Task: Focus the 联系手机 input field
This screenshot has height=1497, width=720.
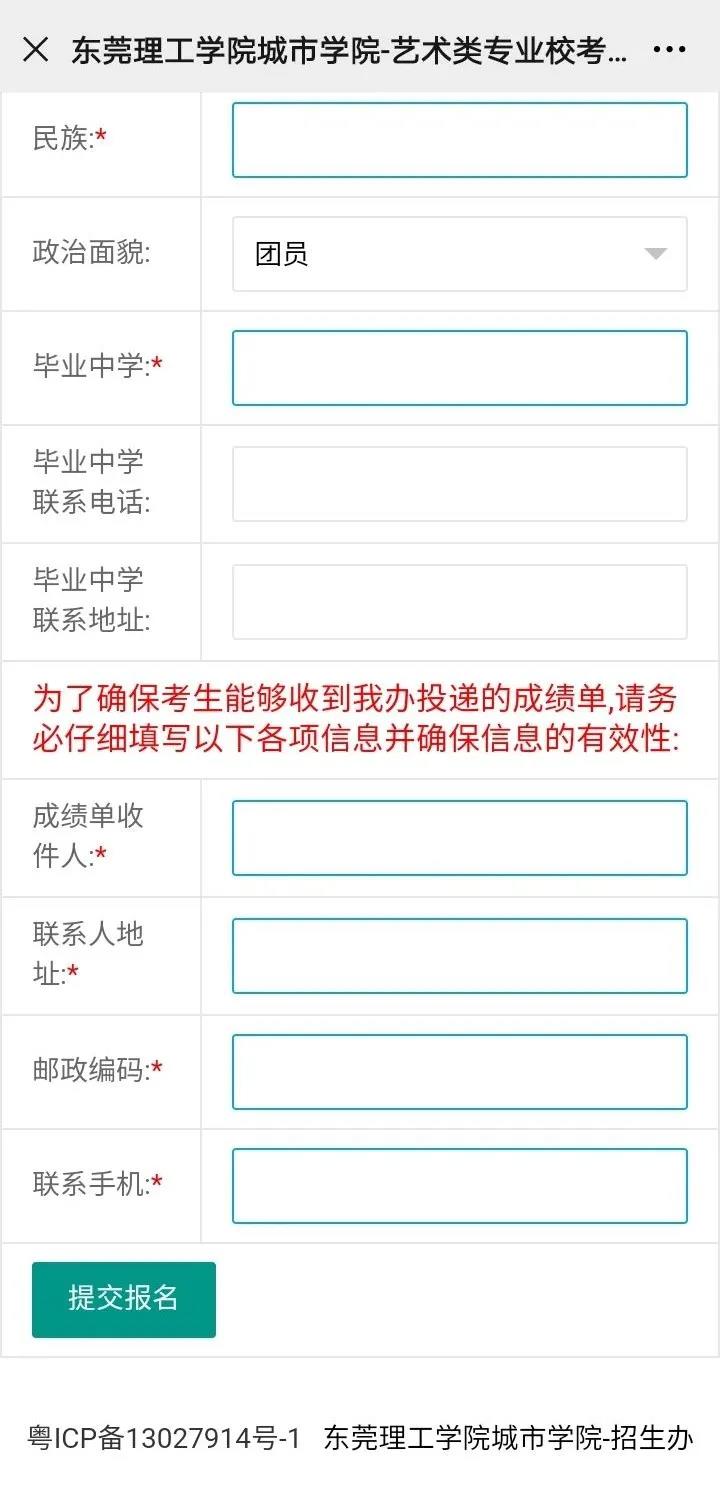Action: point(459,1186)
